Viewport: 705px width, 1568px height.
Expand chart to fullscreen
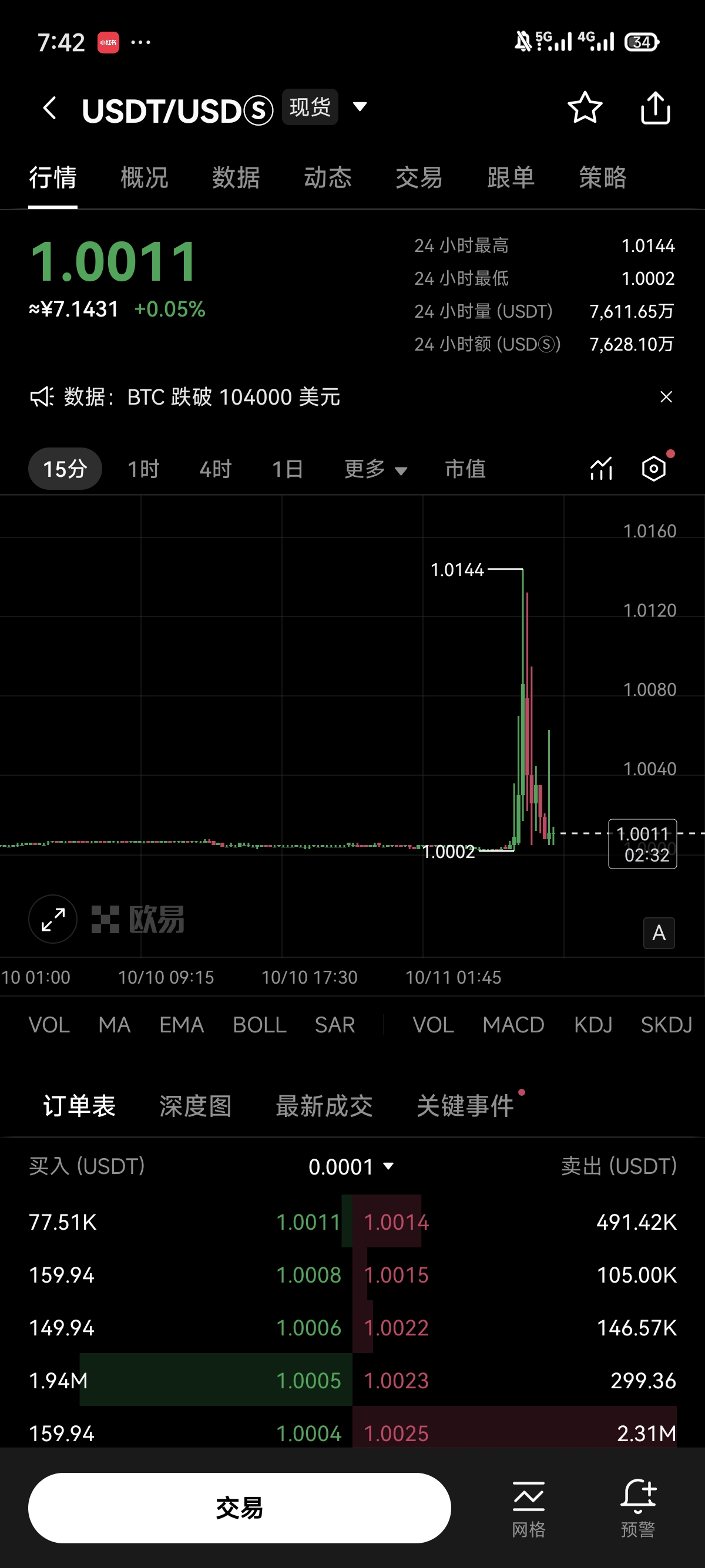[x=53, y=918]
